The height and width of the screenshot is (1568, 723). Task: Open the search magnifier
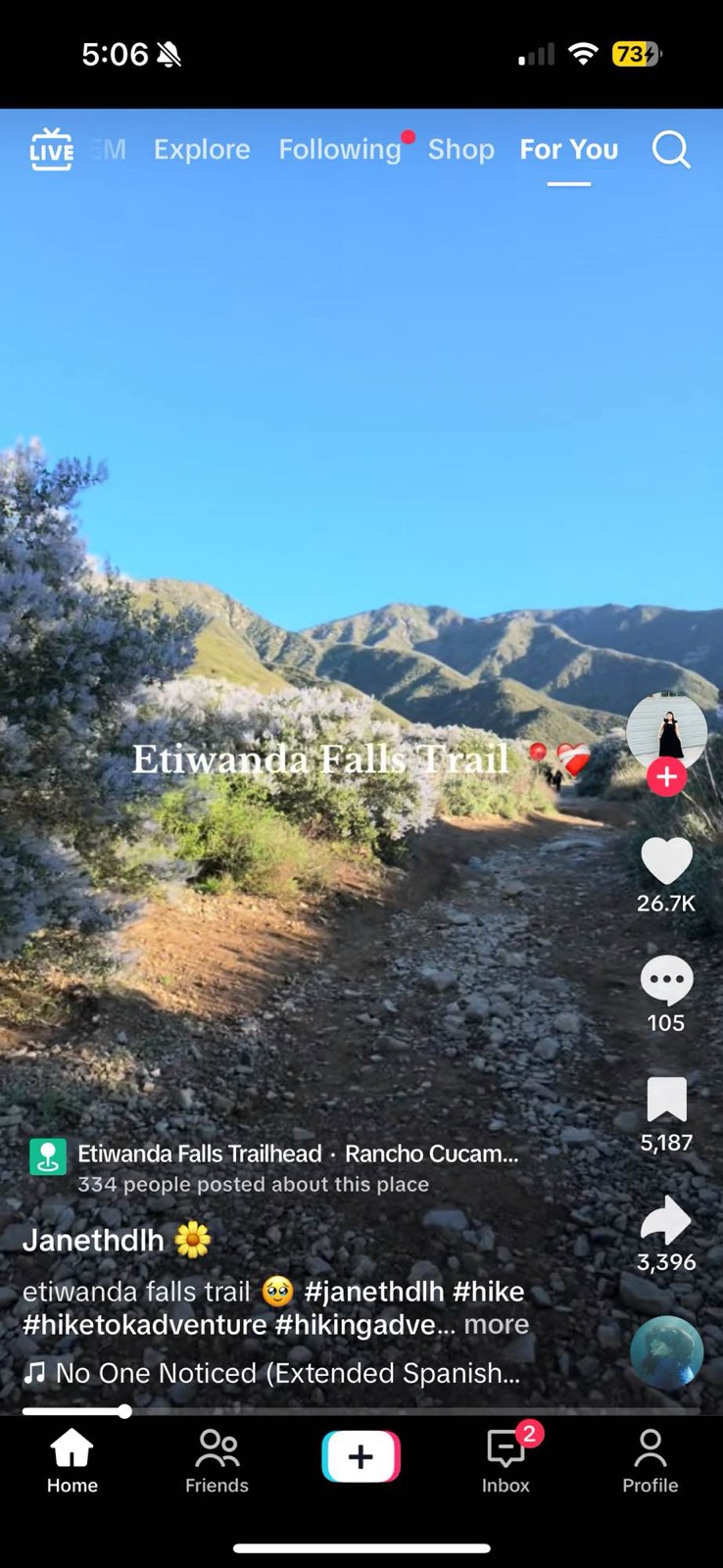[x=671, y=150]
